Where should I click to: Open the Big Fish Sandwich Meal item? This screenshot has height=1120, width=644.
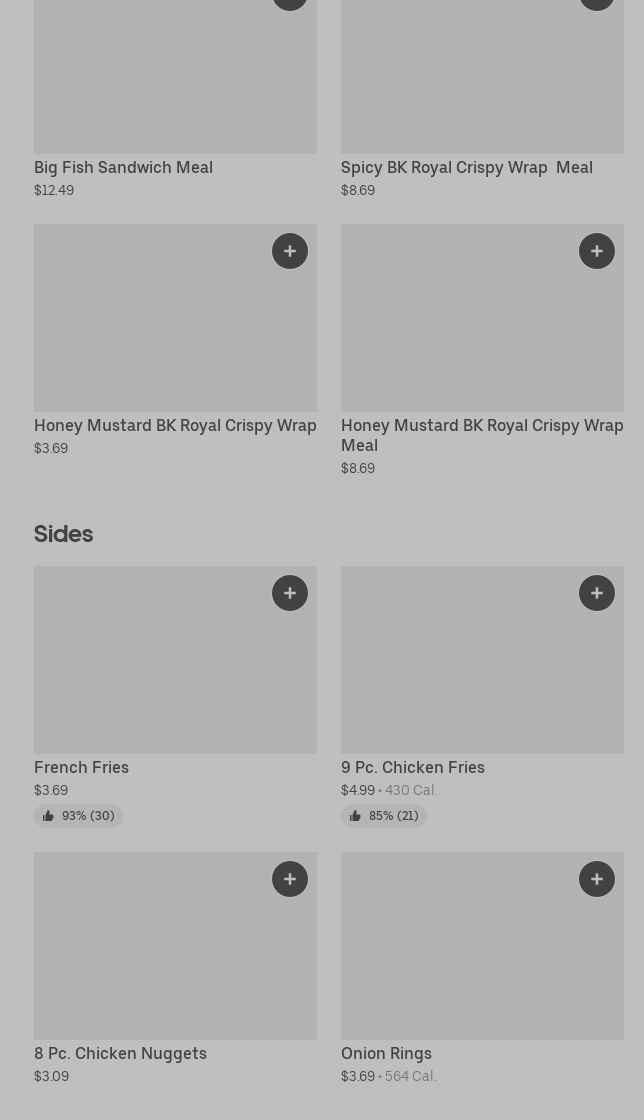(x=124, y=167)
